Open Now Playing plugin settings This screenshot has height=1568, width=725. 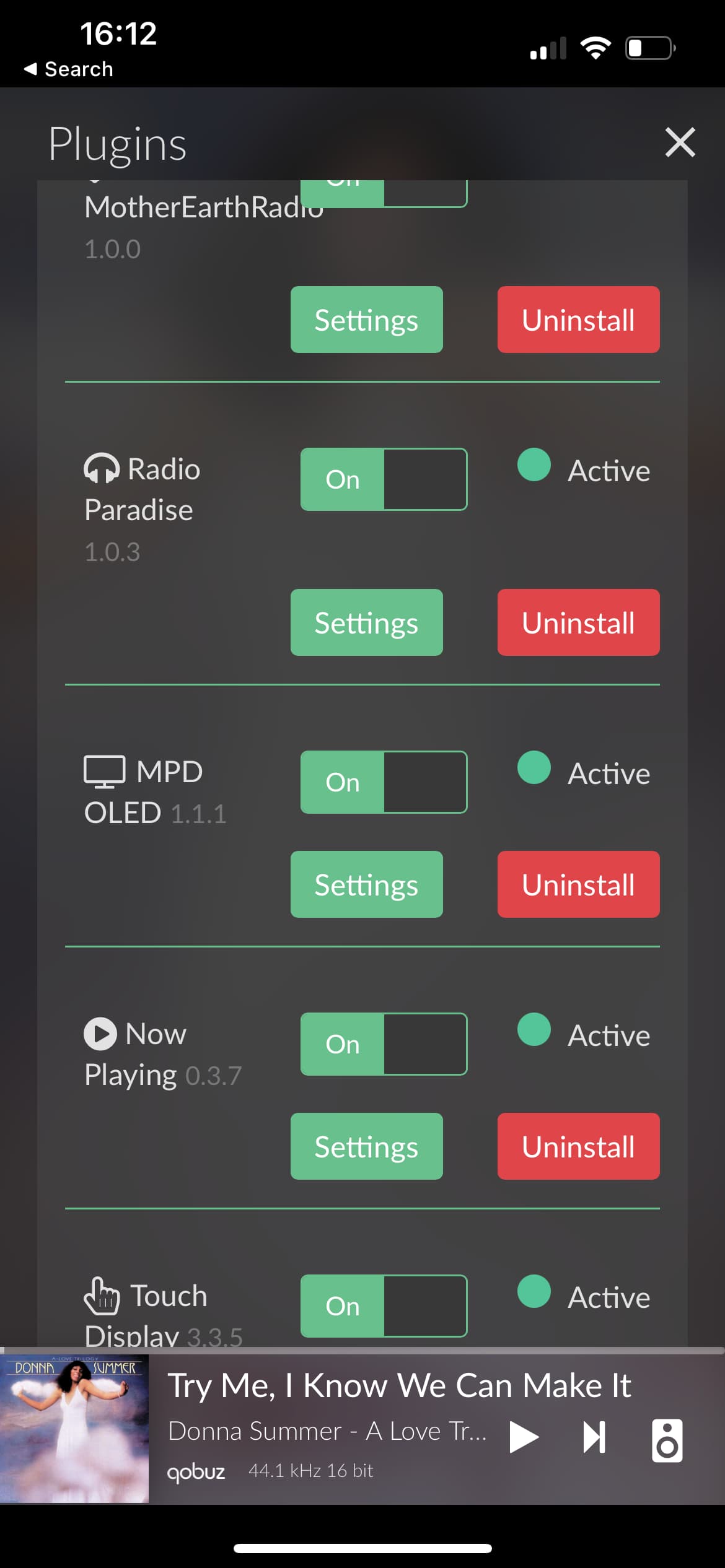pos(366,1146)
